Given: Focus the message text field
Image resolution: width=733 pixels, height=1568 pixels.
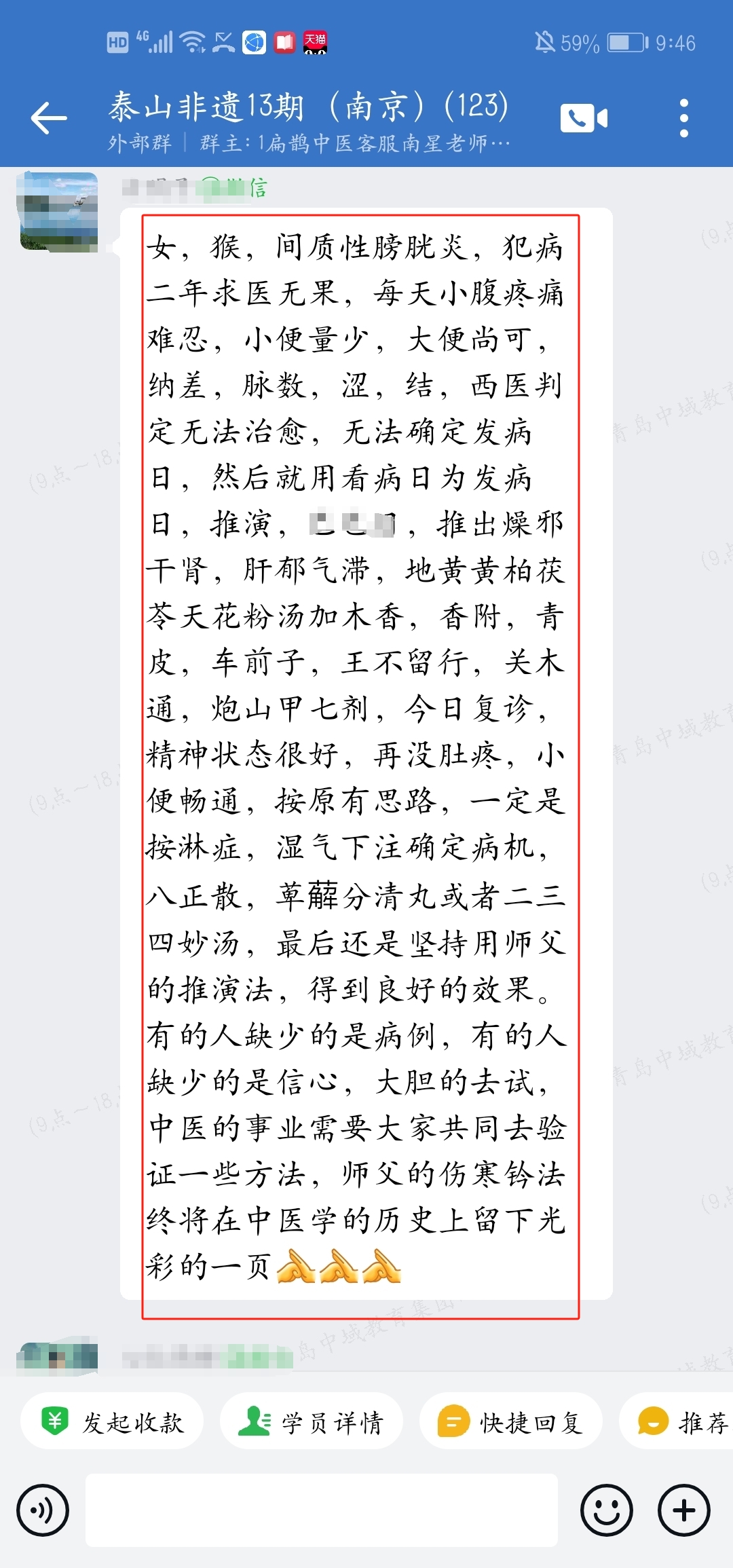Looking at the screenshot, I should (322, 1510).
